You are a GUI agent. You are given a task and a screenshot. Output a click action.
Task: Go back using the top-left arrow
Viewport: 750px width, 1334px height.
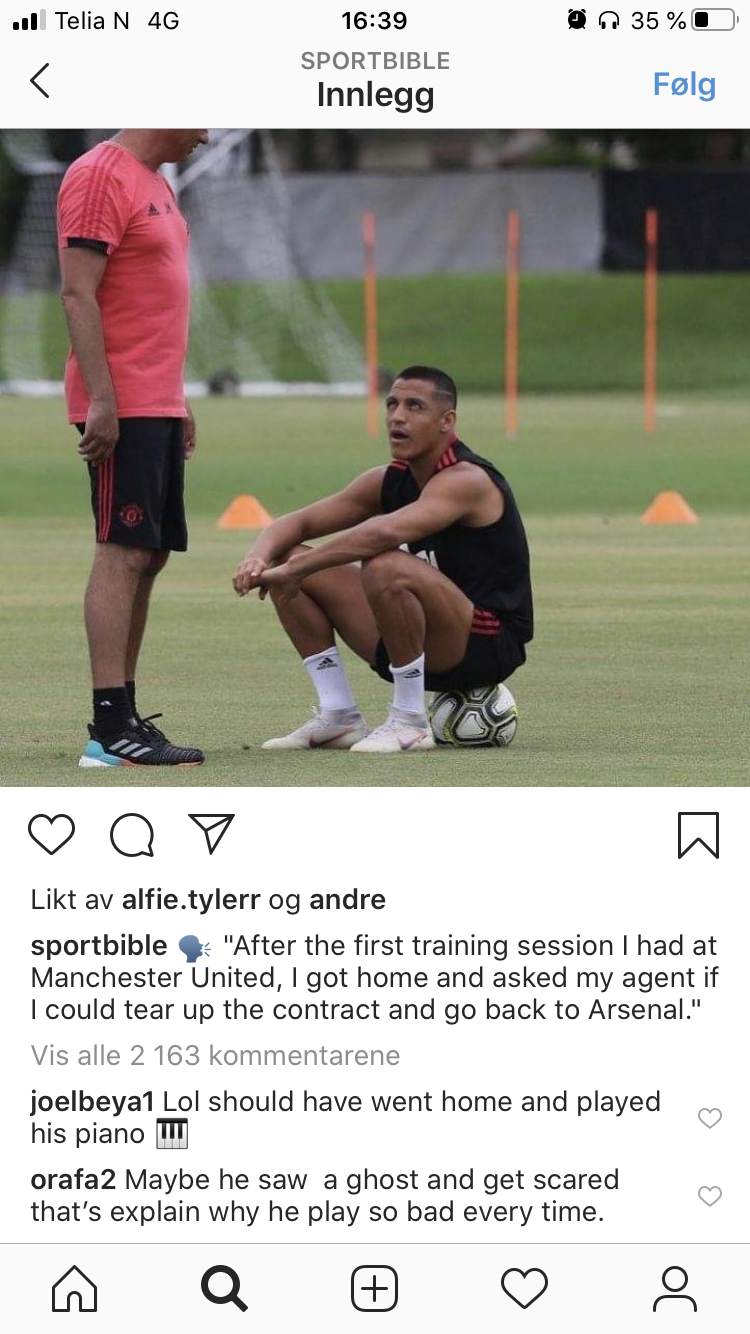[40, 80]
